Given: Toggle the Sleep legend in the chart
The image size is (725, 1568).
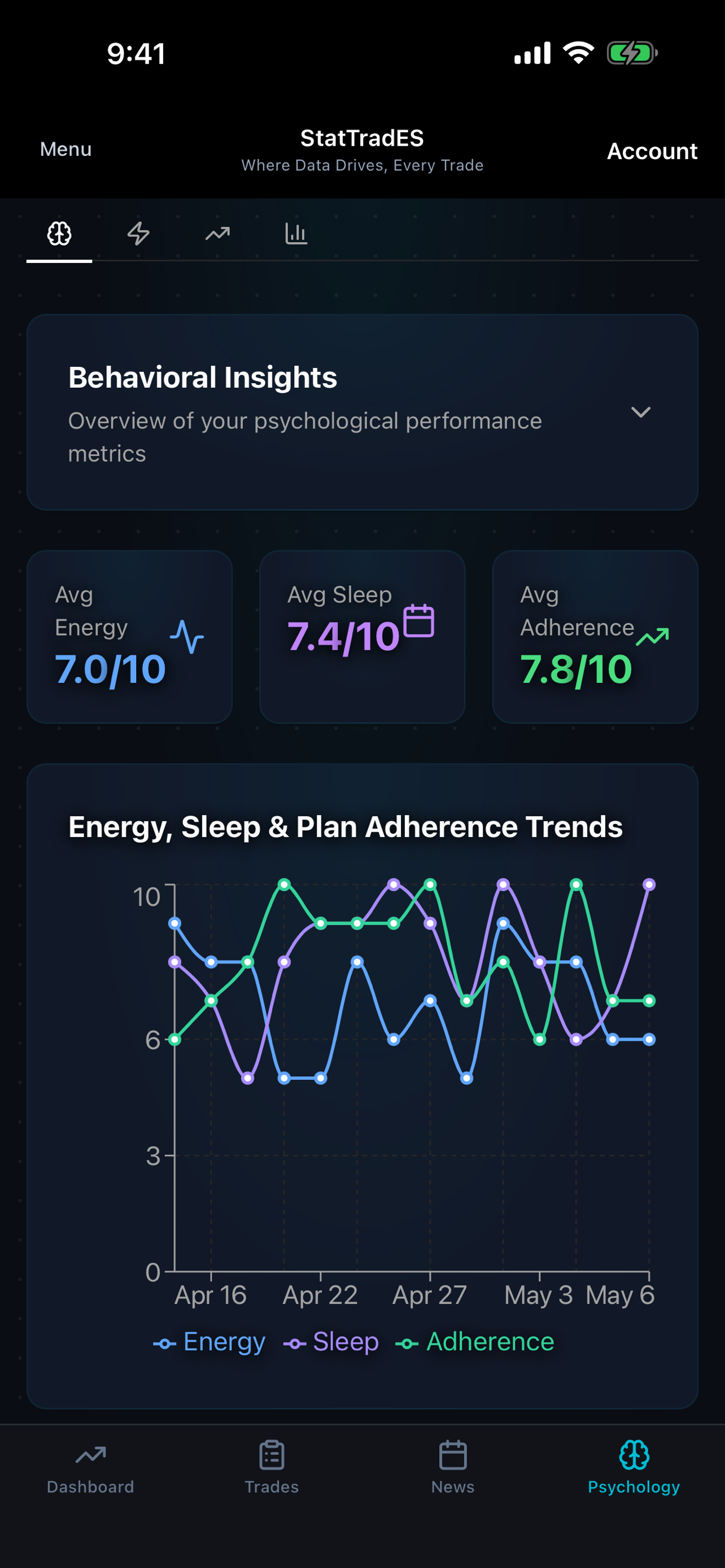Looking at the screenshot, I should [331, 1342].
